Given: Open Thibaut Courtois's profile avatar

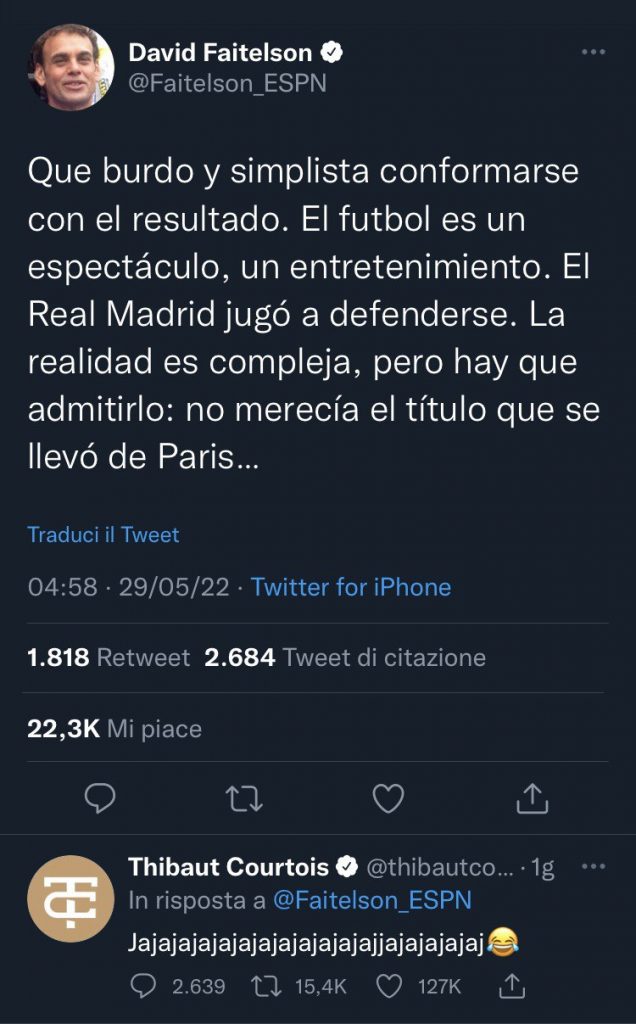Looking at the screenshot, I should coord(70,898).
